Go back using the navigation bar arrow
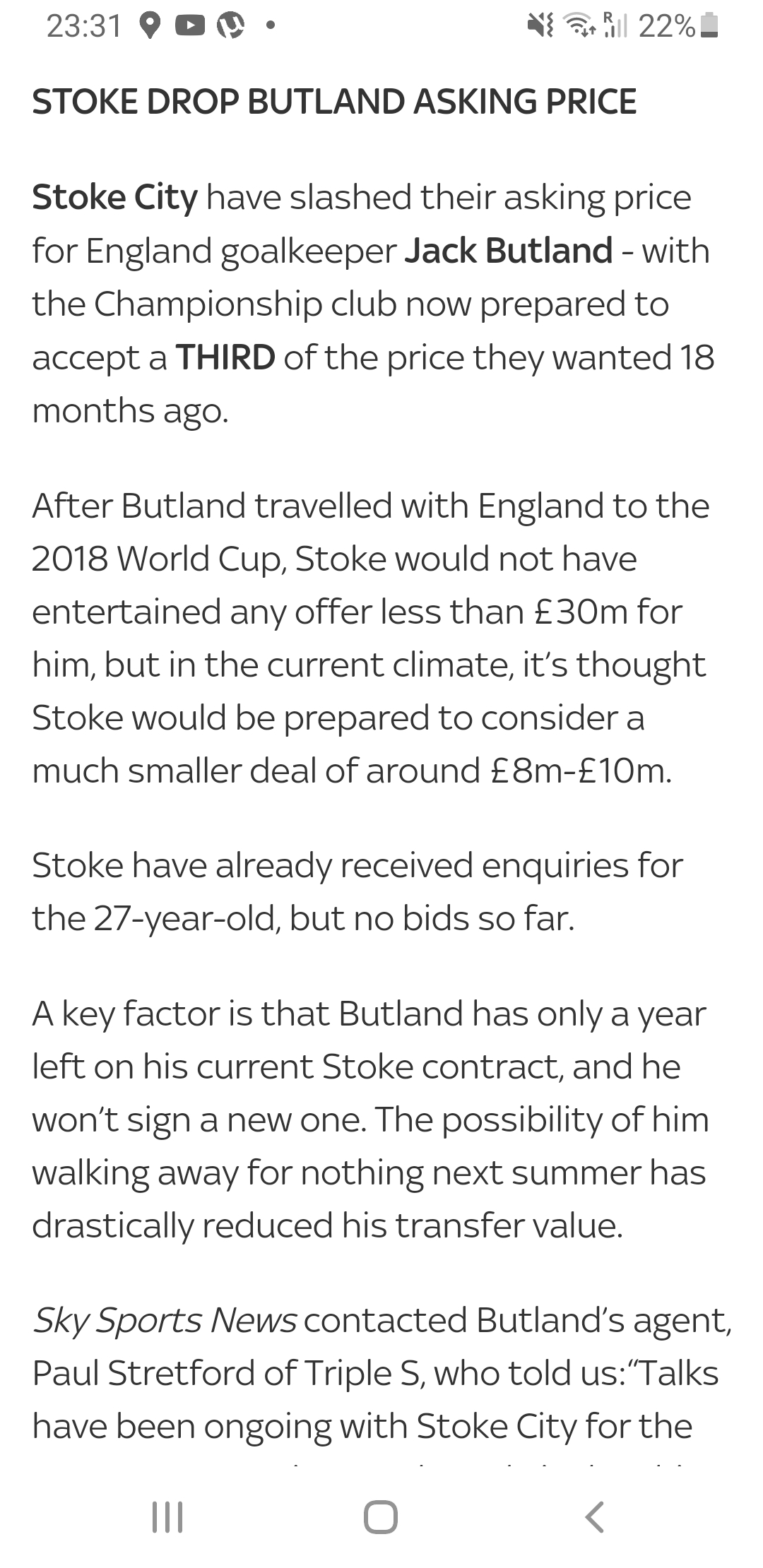The image size is (763, 1568). point(595,1516)
